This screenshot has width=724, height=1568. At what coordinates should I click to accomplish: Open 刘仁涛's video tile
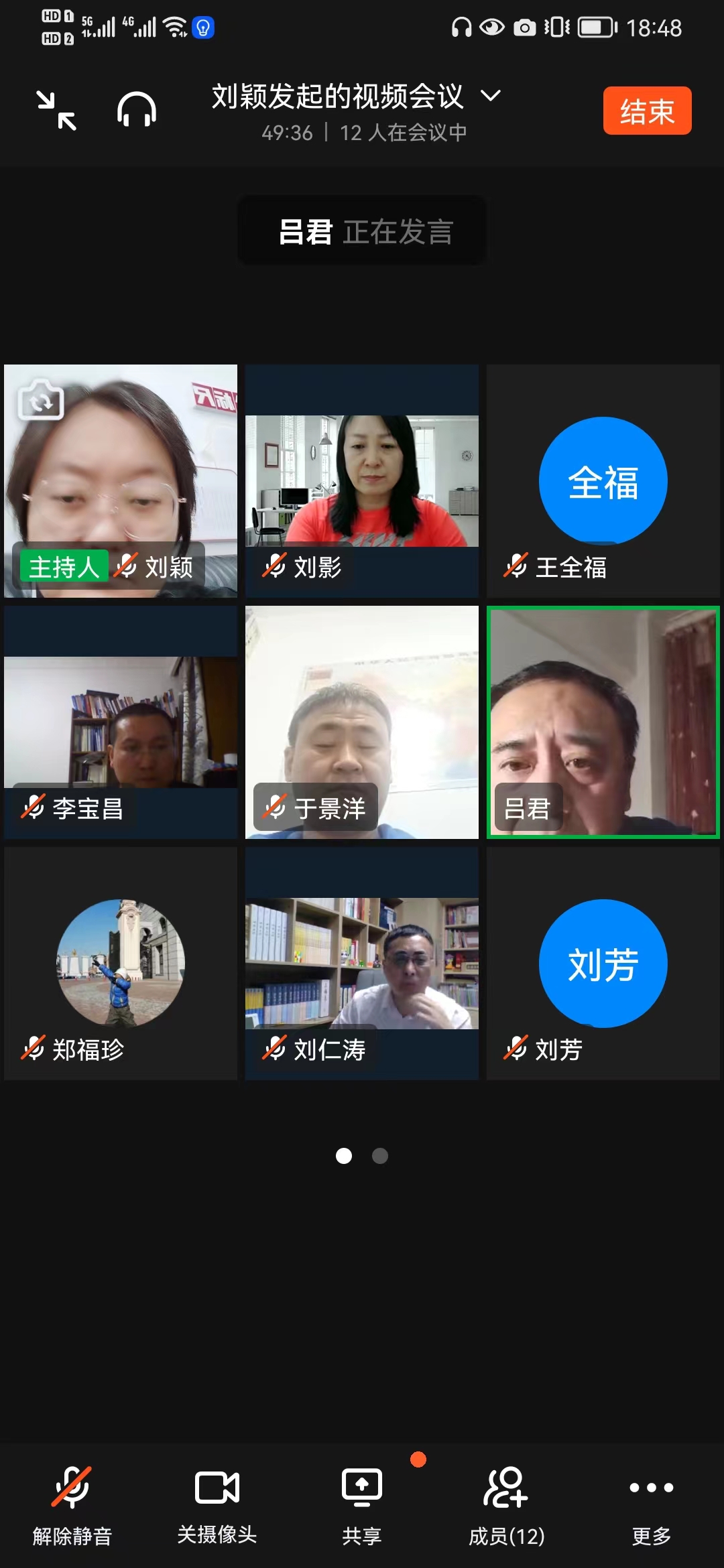[x=362, y=964]
